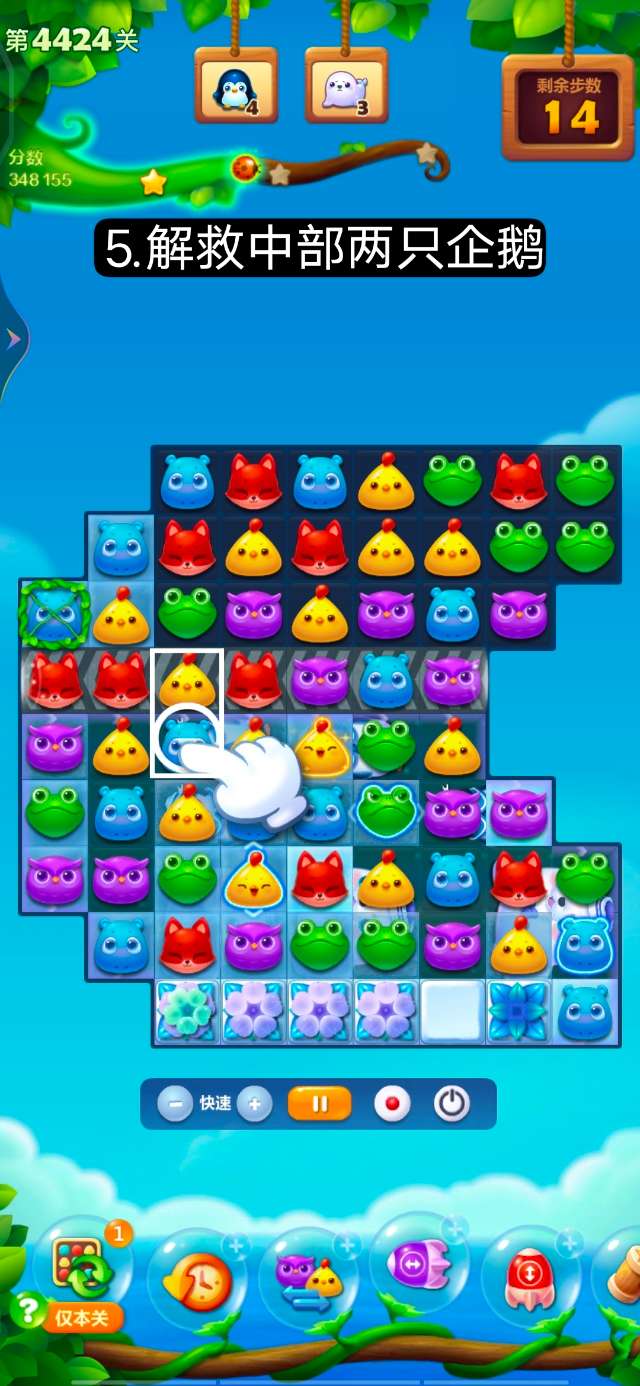This screenshot has width=640, height=1386.
Task: Tap the vine-wrapped blue tile on the board
Action: [x=54, y=615]
